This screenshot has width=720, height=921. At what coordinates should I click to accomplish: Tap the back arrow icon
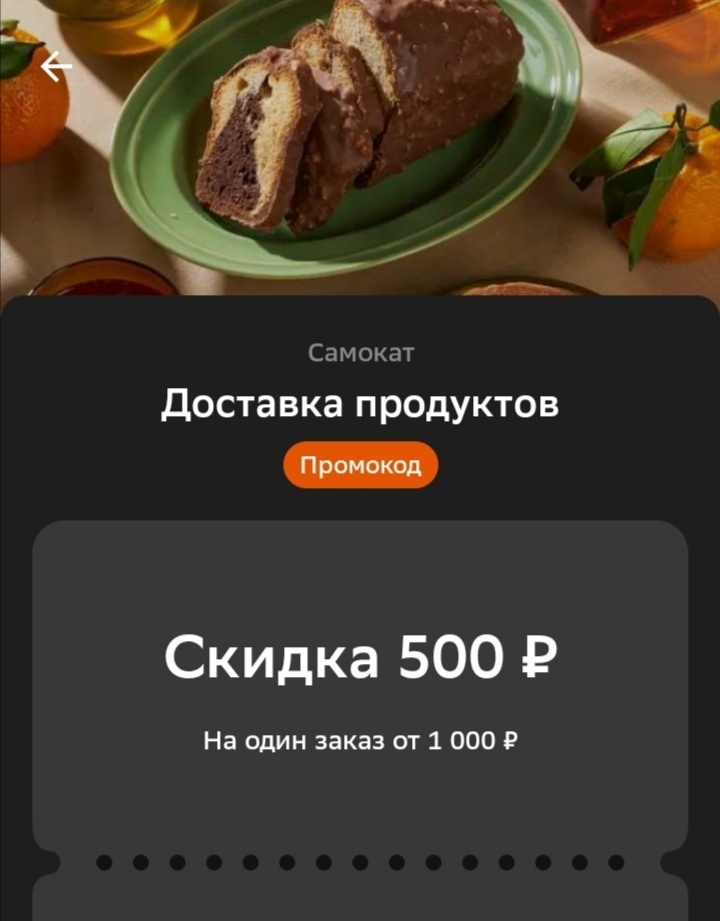pos(54,66)
